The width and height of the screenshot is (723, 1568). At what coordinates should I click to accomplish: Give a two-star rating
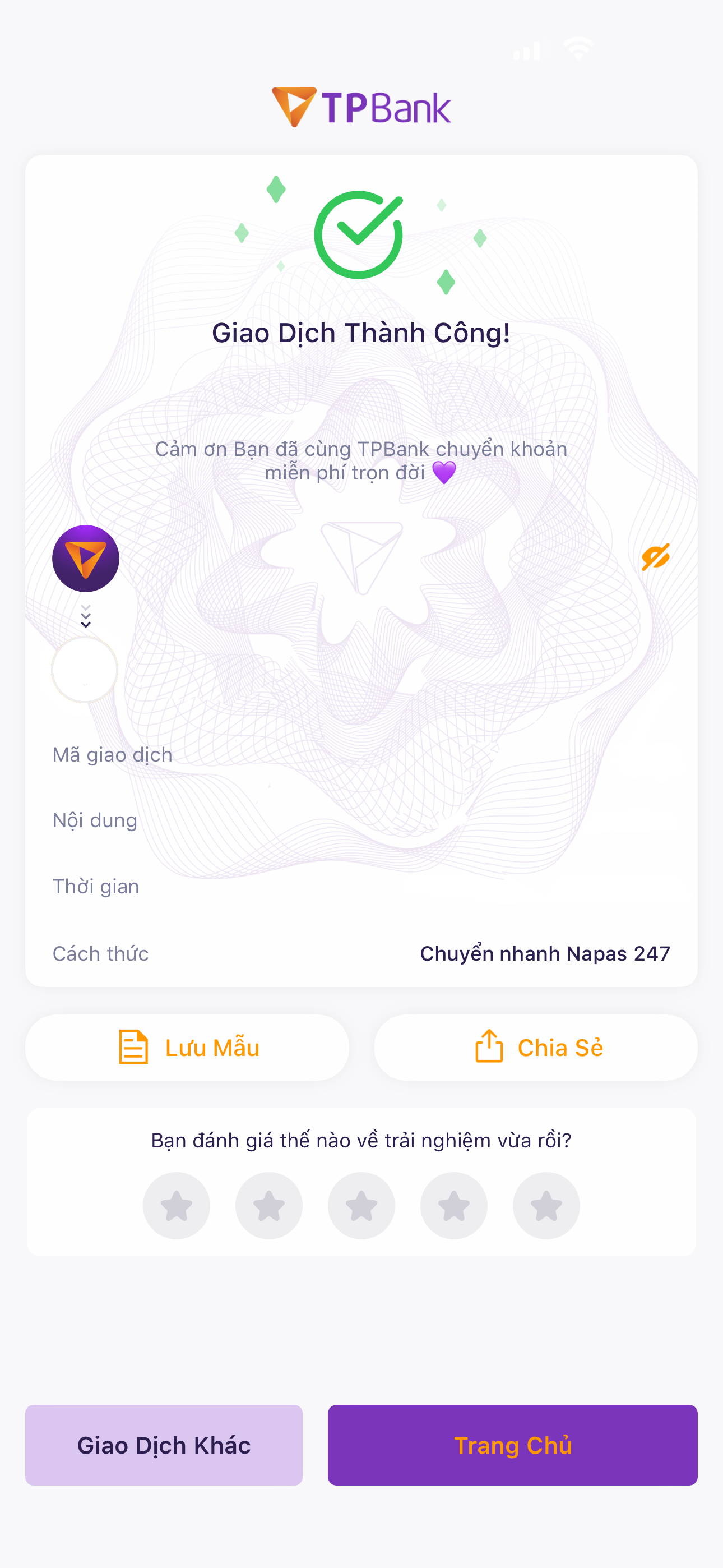[269, 1205]
